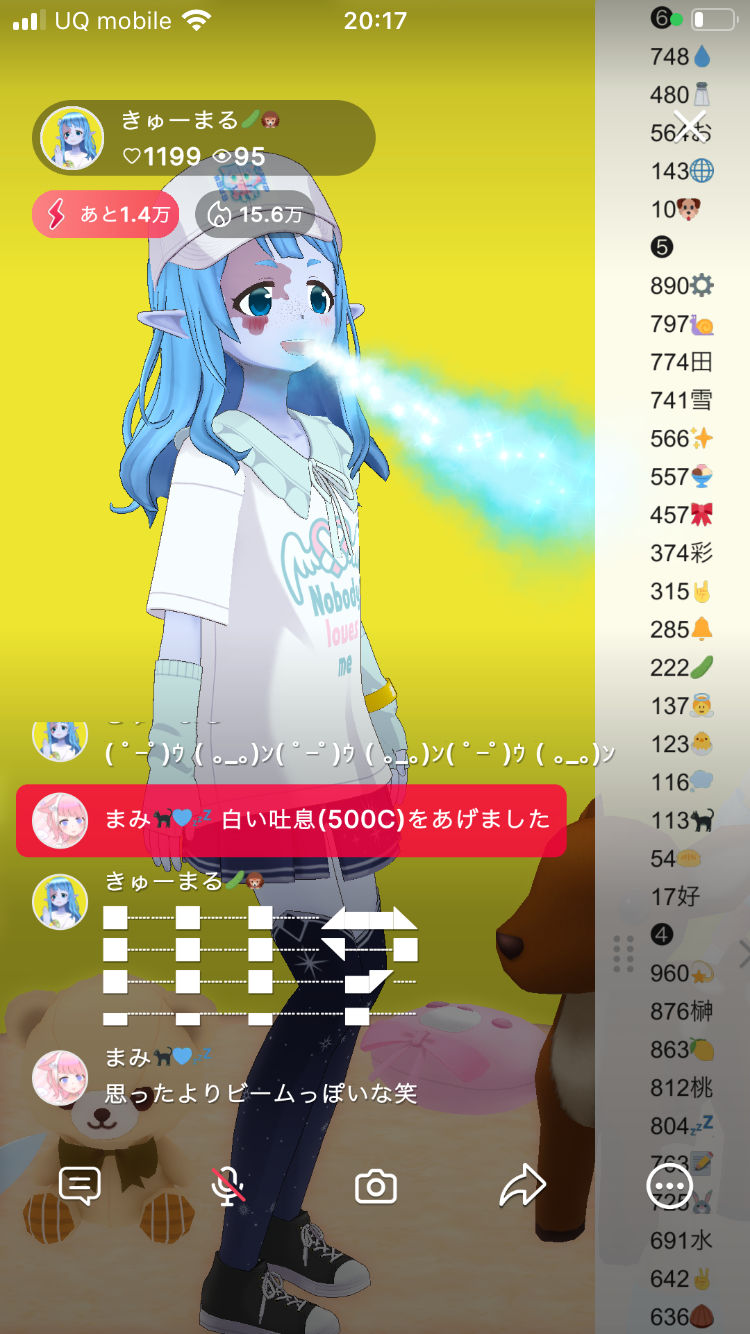The width and height of the screenshot is (750, 1334).
Task: Share this live stream
Action: pyautogui.click(x=522, y=1186)
